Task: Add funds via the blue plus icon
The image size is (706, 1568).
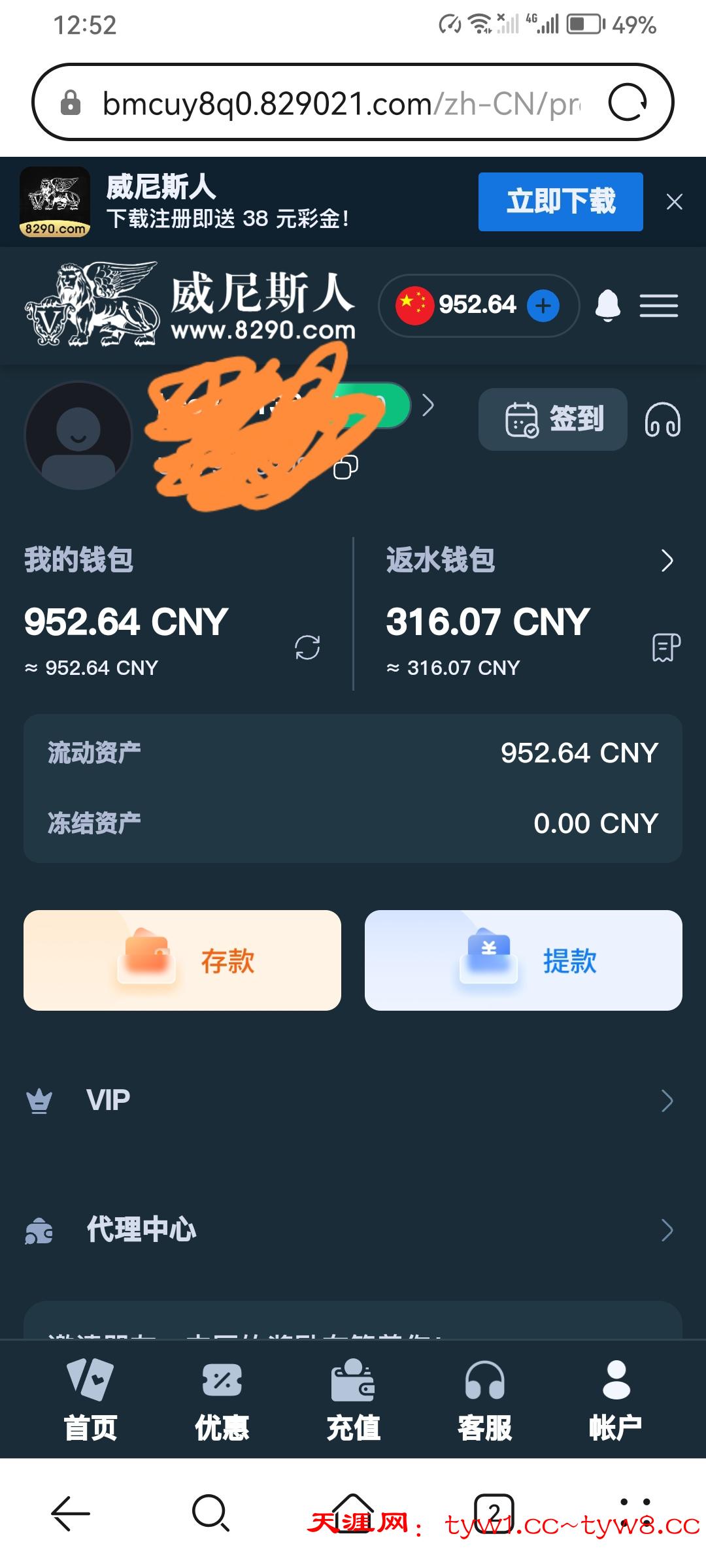Action: tap(543, 305)
